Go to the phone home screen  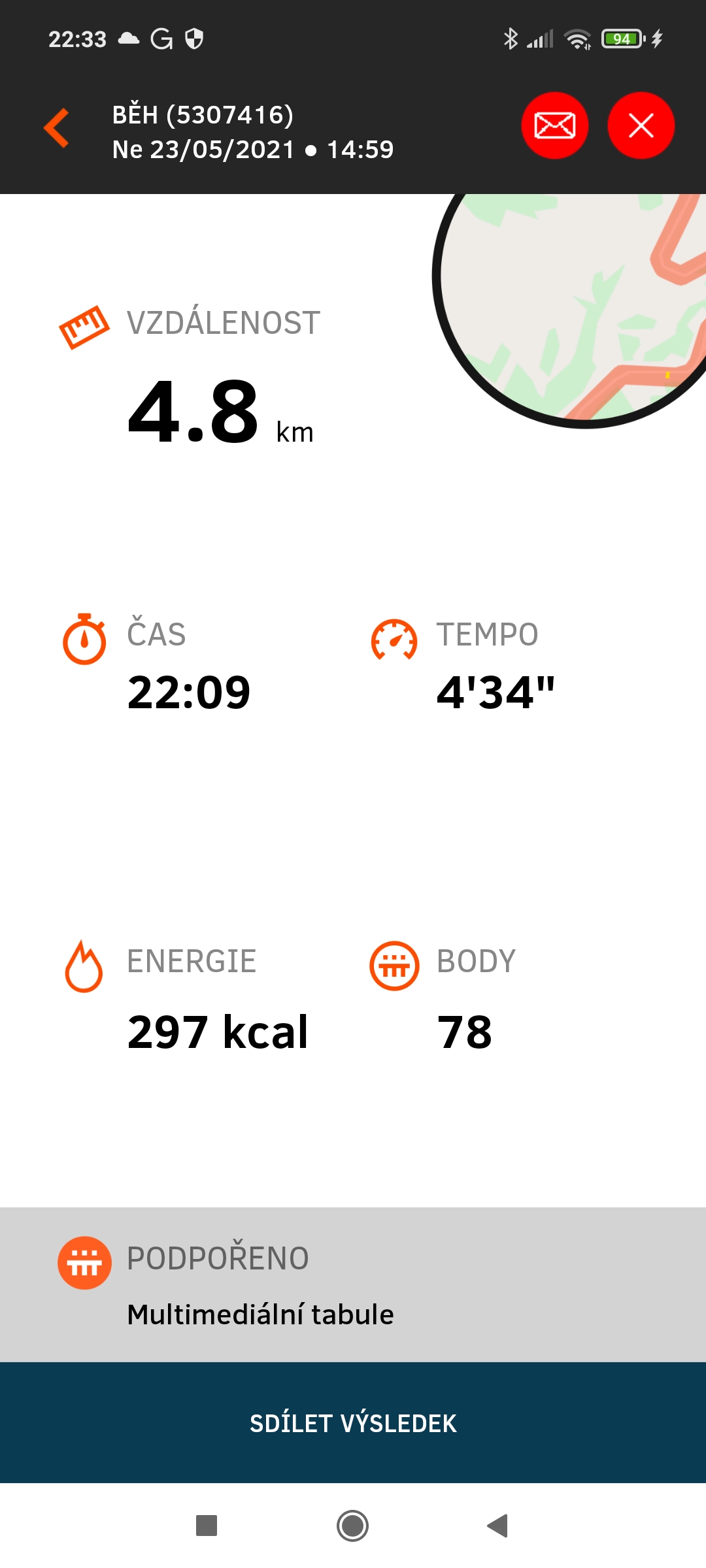click(x=353, y=1526)
